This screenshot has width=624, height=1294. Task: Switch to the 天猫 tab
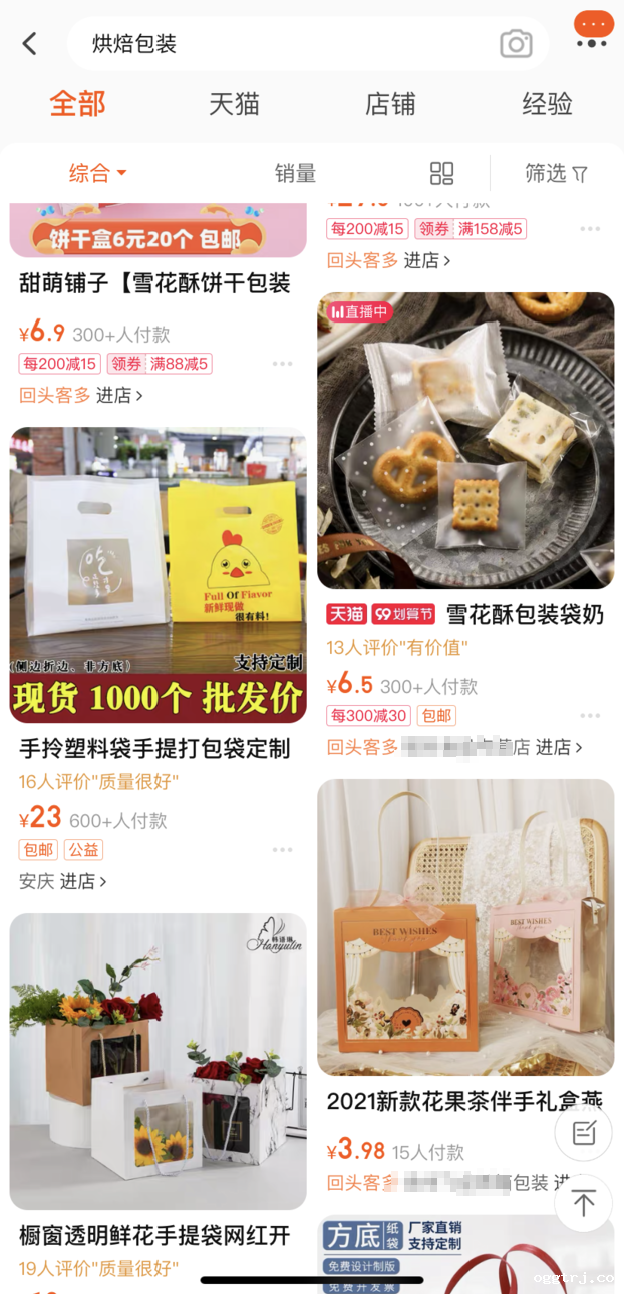234,104
